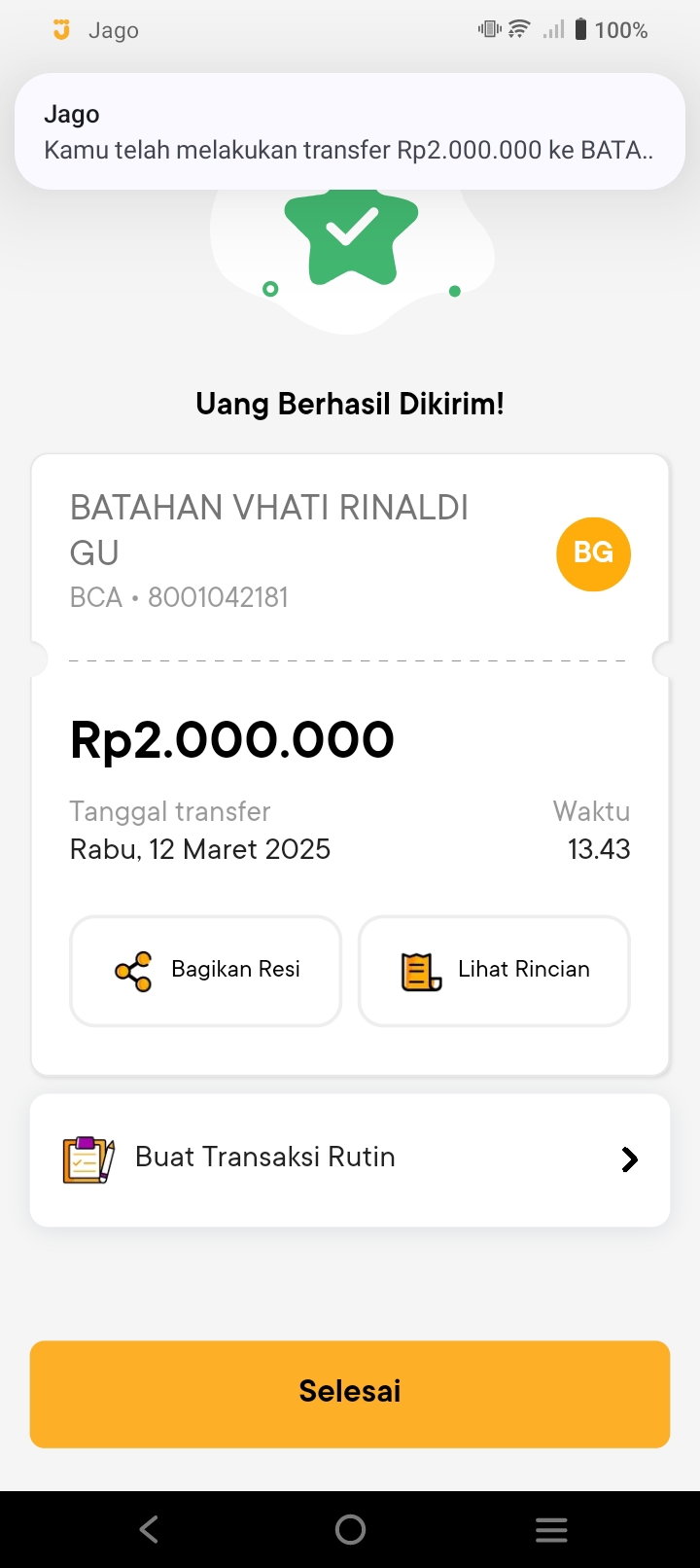Open recent apps from the navigation bar
This screenshot has width=700, height=1568.
coord(551,1529)
